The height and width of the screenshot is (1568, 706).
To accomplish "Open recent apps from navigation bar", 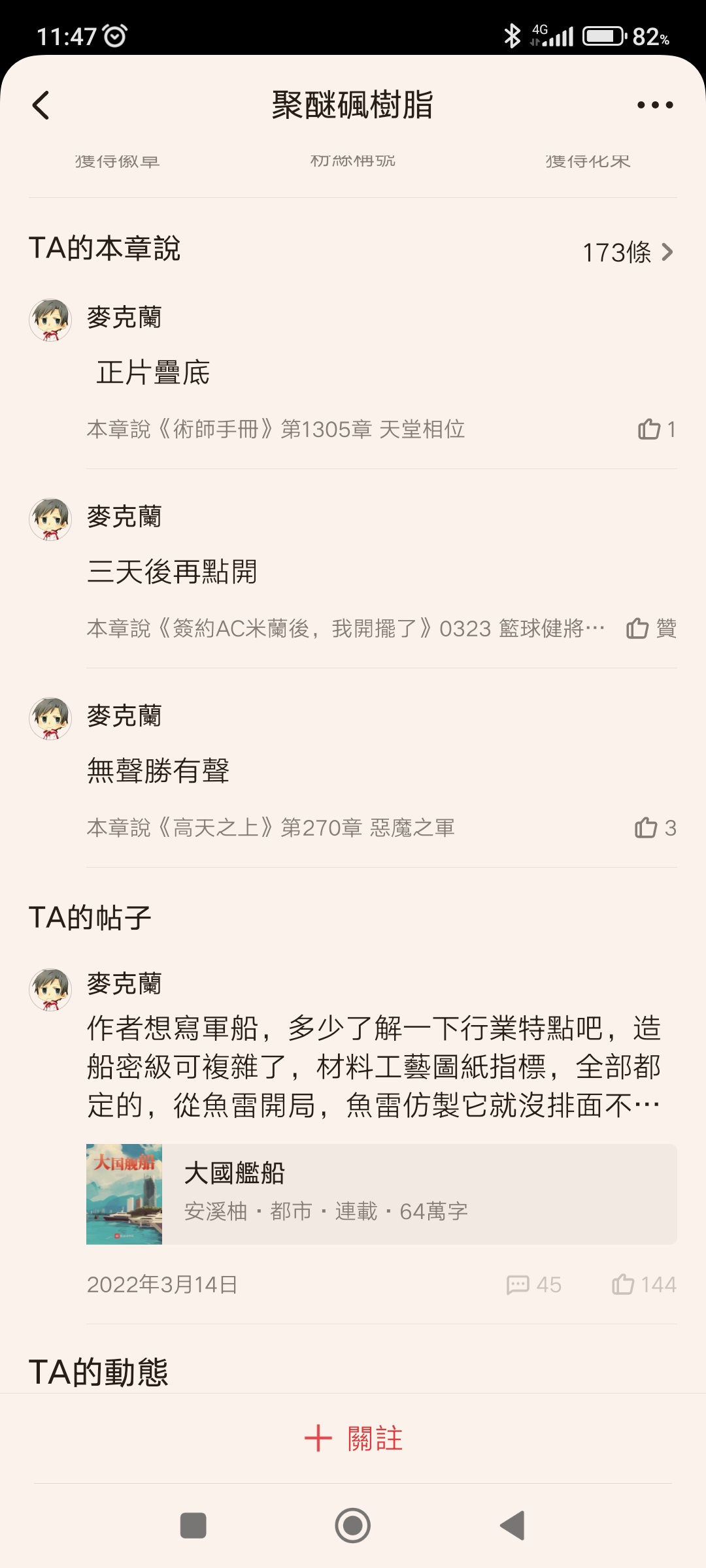I will (x=193, y=1526).
